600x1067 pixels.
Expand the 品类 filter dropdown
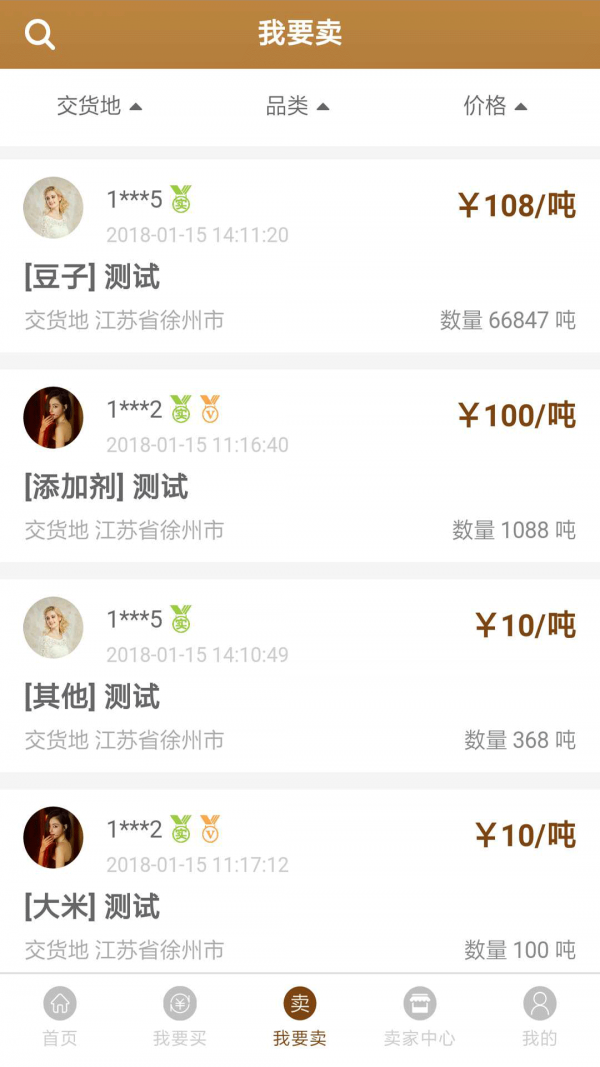pos(297,106)
